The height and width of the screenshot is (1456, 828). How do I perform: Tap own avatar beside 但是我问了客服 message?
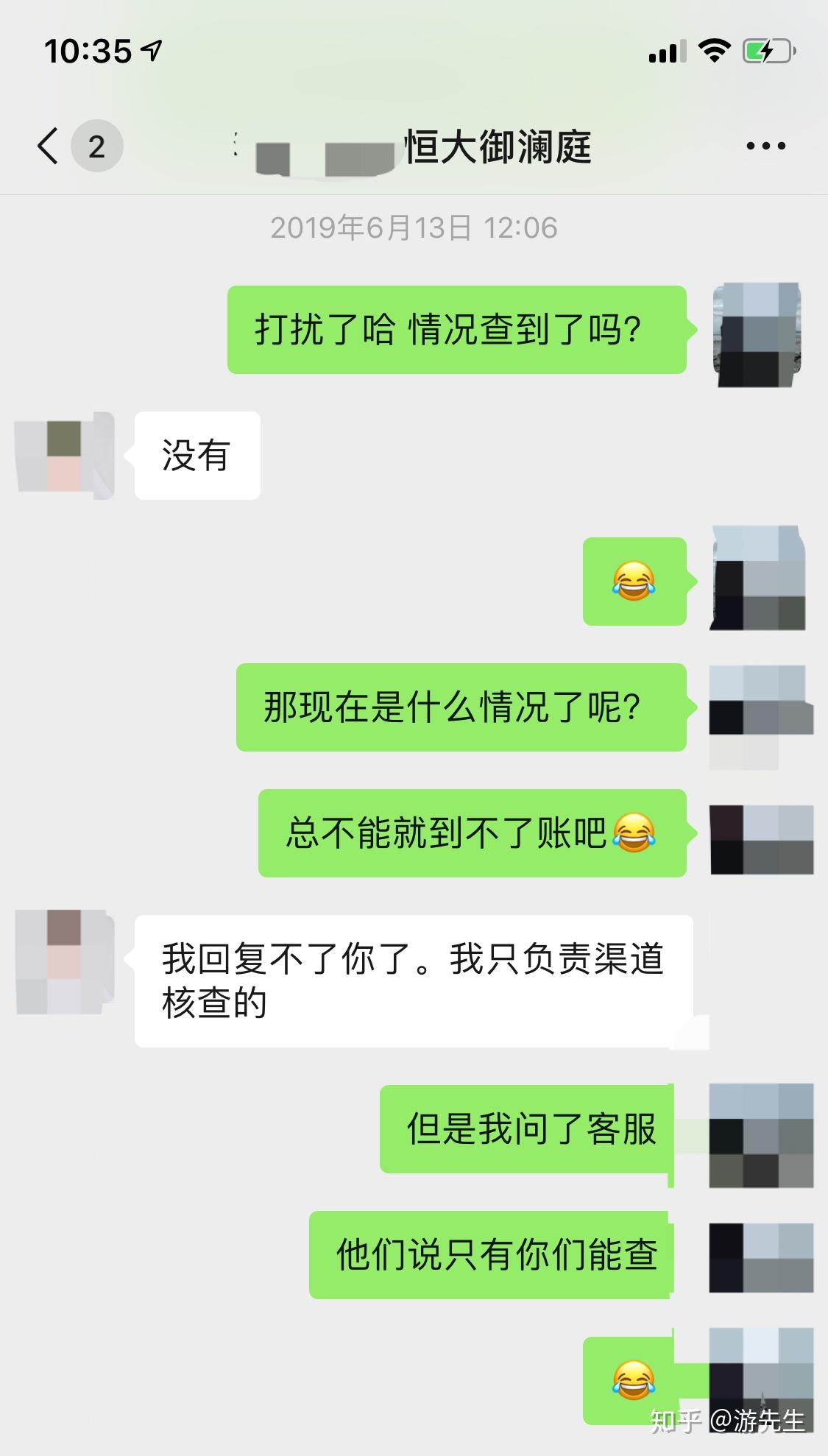pos(761,1134)
